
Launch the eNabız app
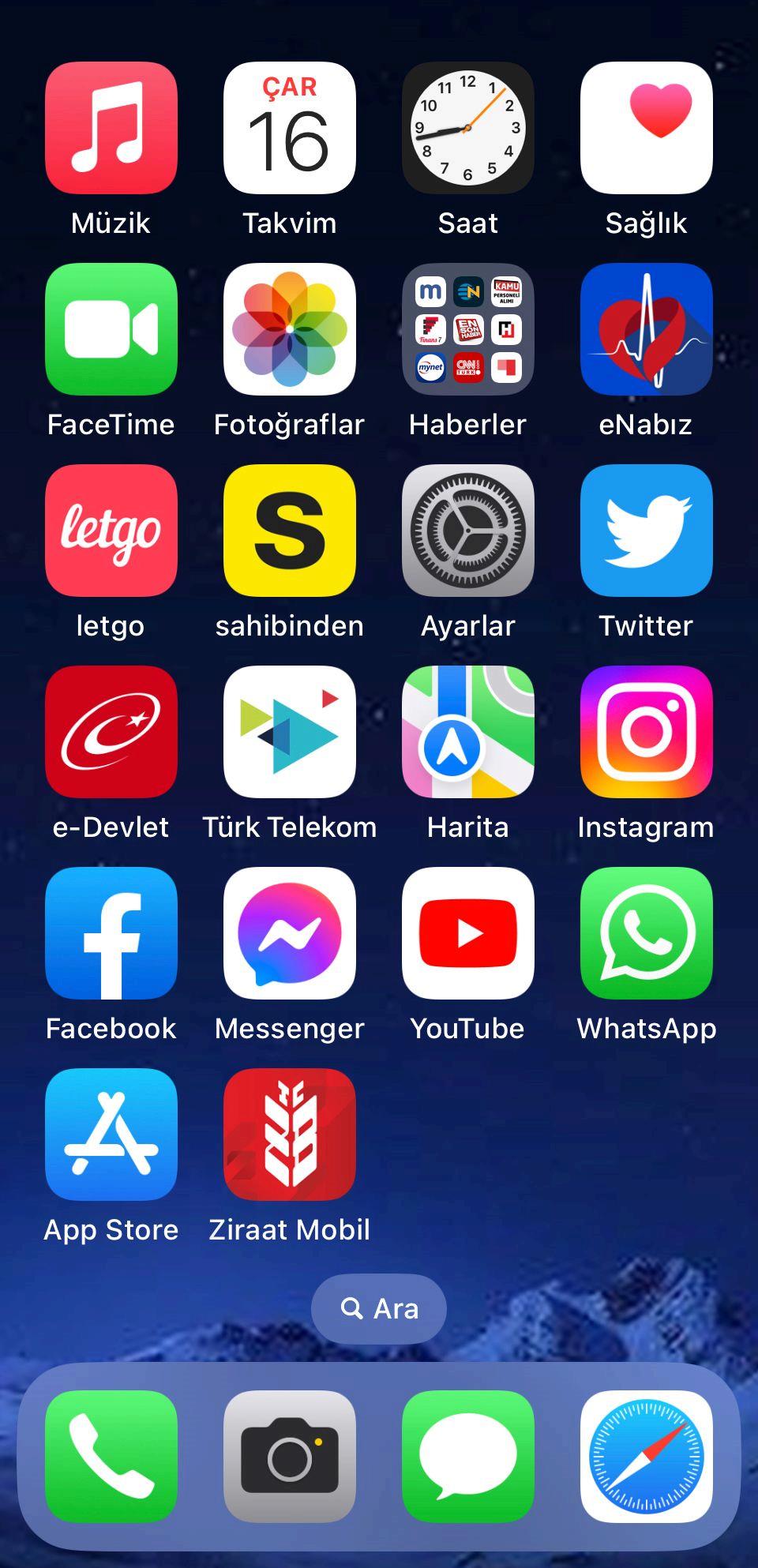647,329
